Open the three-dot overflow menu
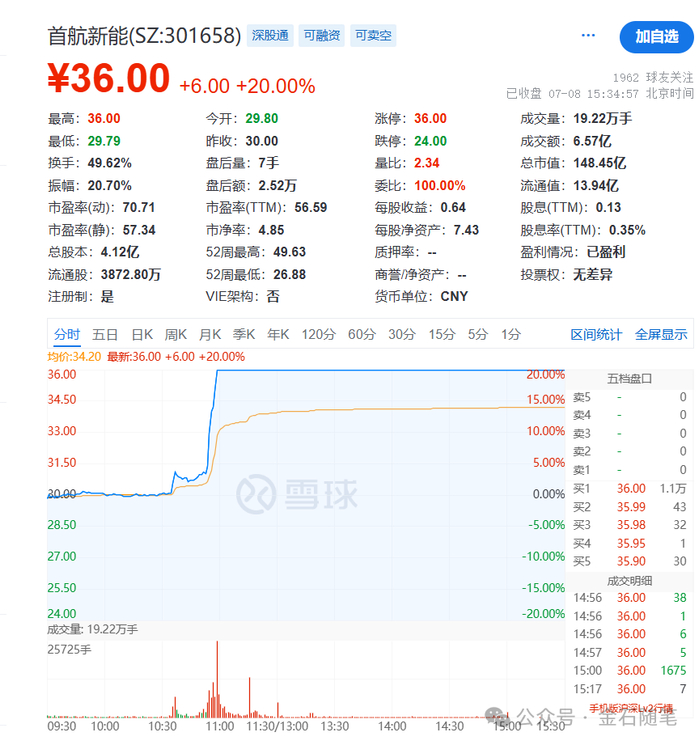Viewport: 700px width, 745px height. coord(588,36)
